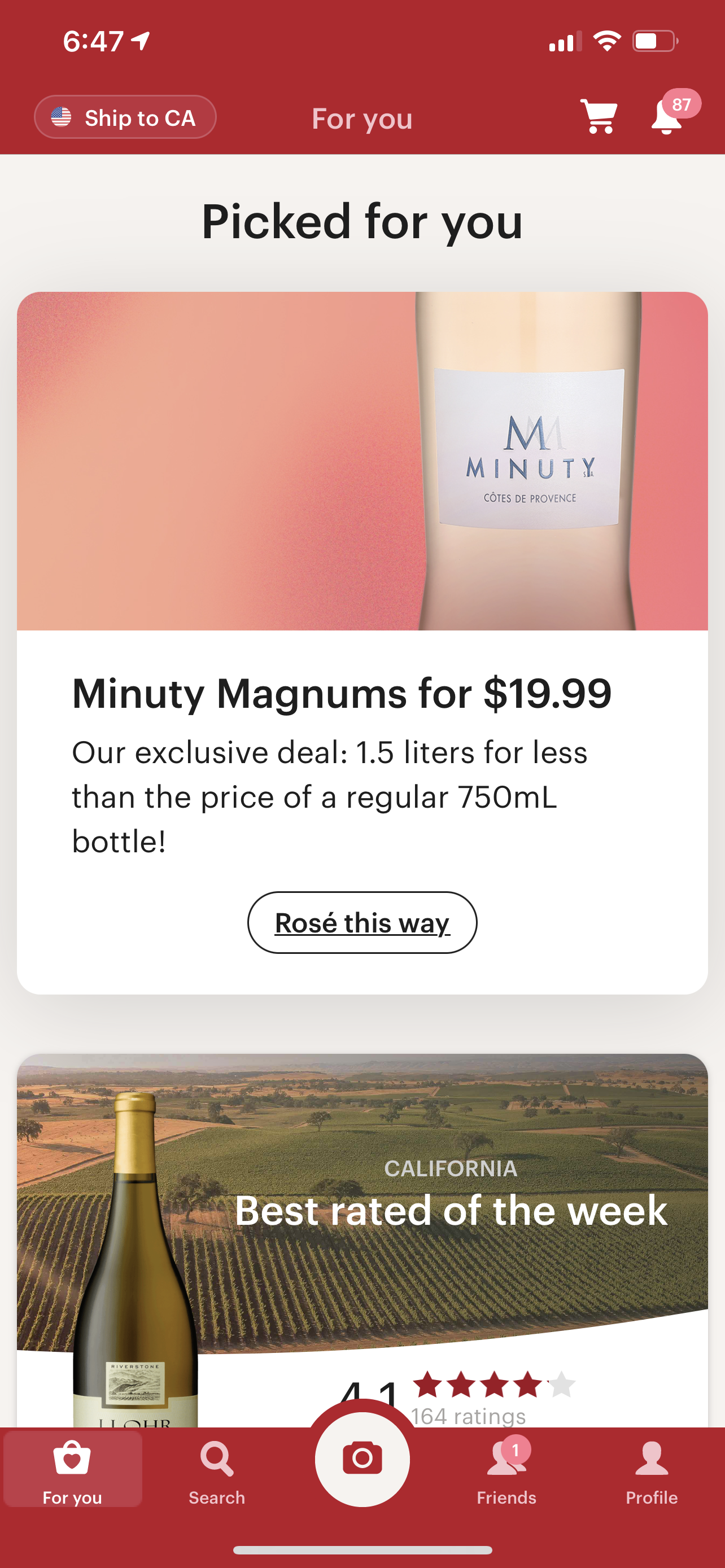Open the camera wine scanner
725x1568 pixels.
362,1459
